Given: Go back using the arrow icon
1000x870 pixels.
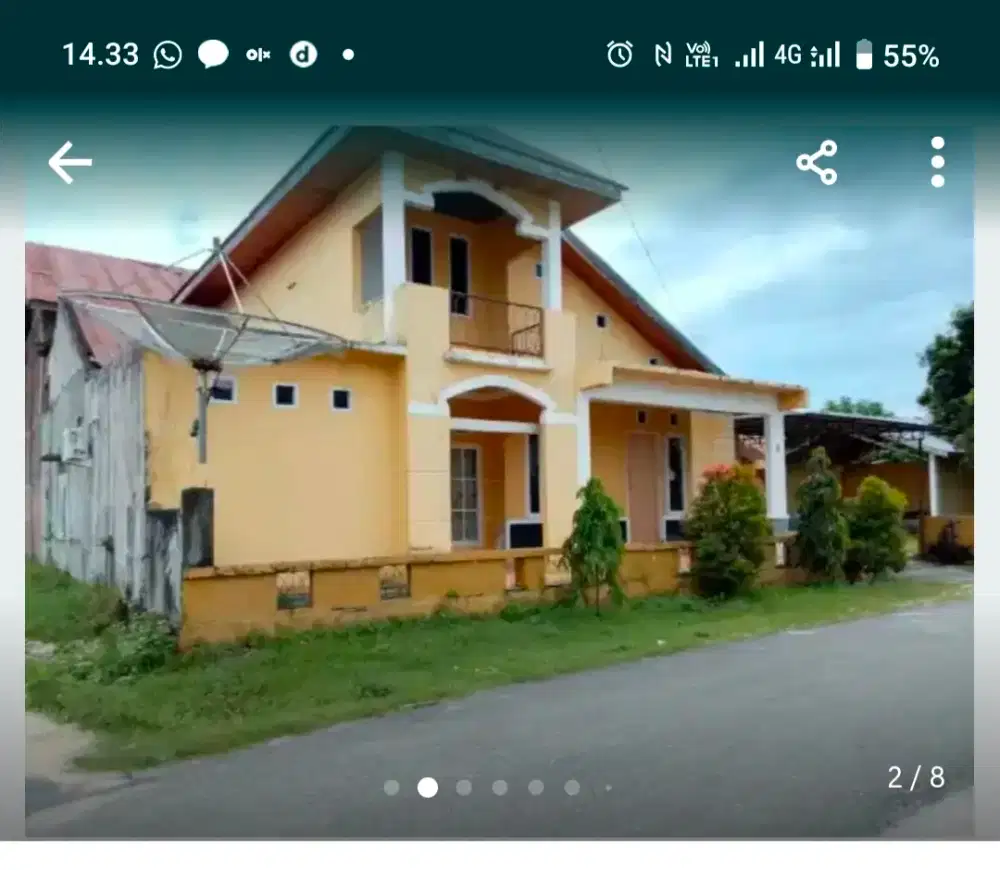Looking at the screenshot, I should pyautogui.click(x=69, y=162).
